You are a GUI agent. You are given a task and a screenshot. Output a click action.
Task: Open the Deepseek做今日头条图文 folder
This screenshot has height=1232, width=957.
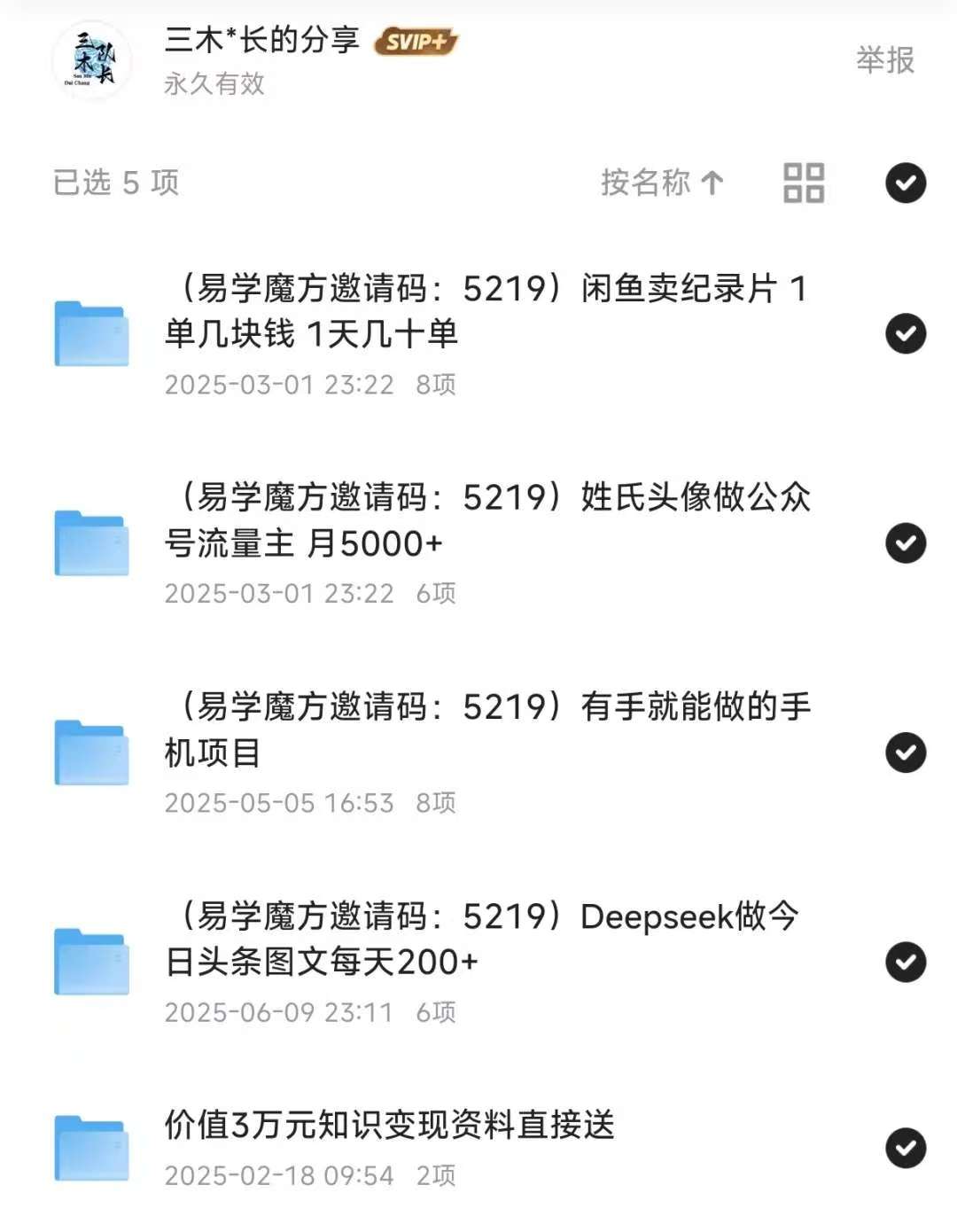[x=486, y=939]
